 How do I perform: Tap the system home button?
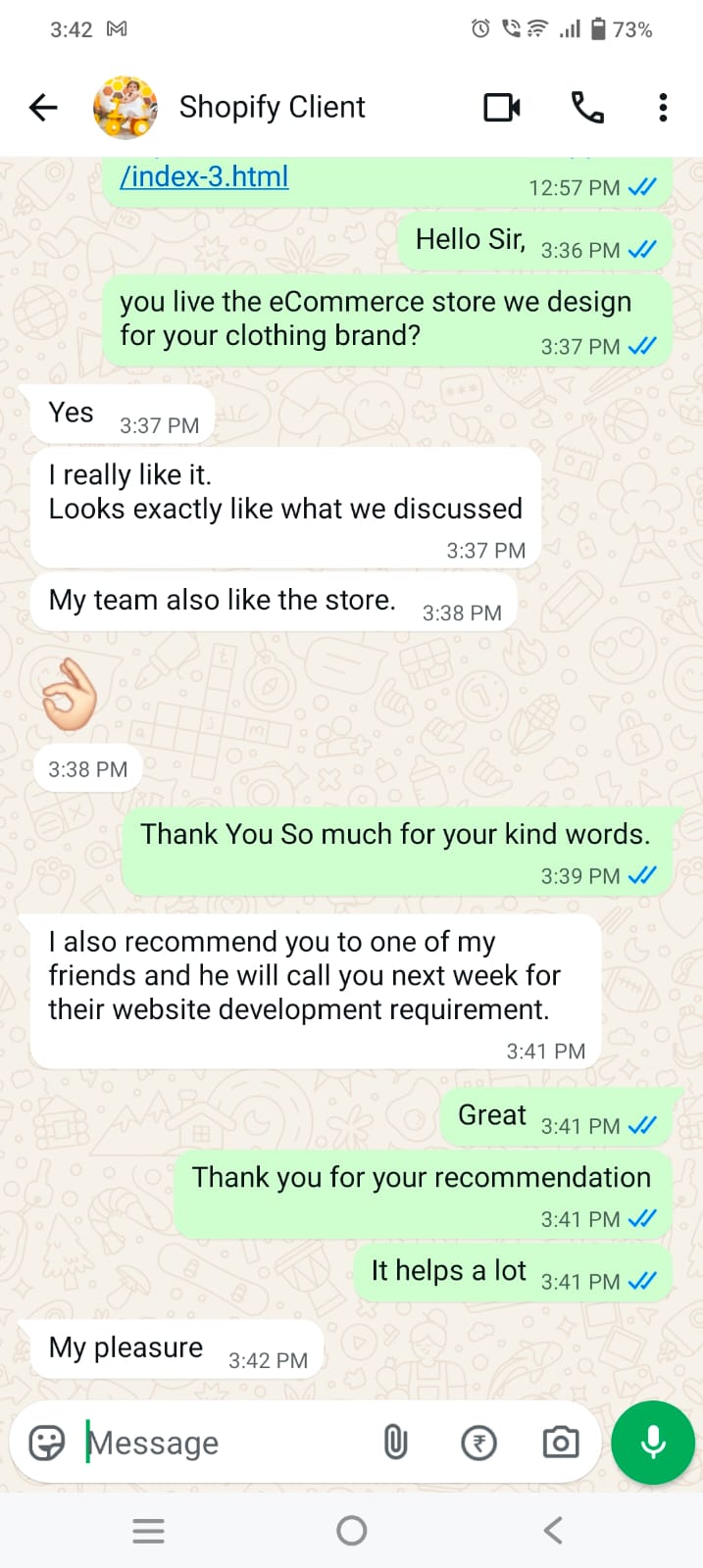tap(351, 1531)
